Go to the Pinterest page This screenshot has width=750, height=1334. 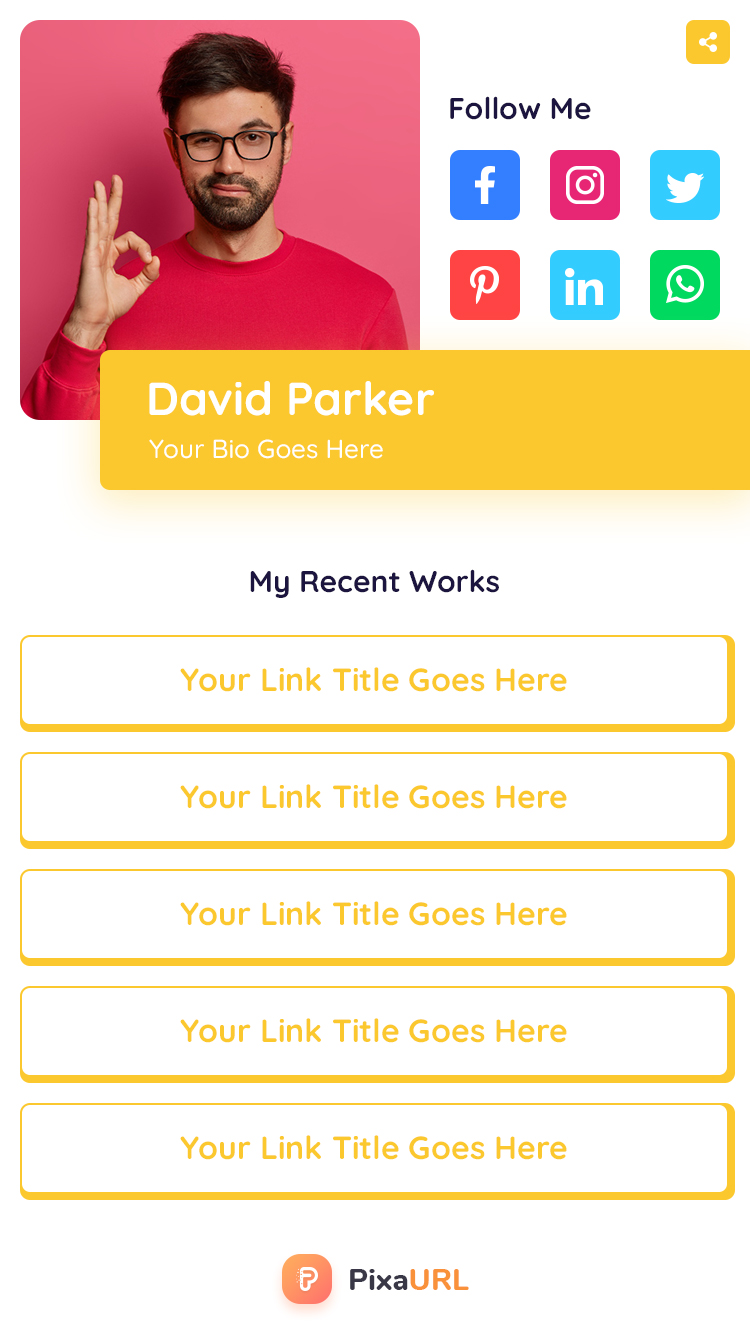[485, 285]
